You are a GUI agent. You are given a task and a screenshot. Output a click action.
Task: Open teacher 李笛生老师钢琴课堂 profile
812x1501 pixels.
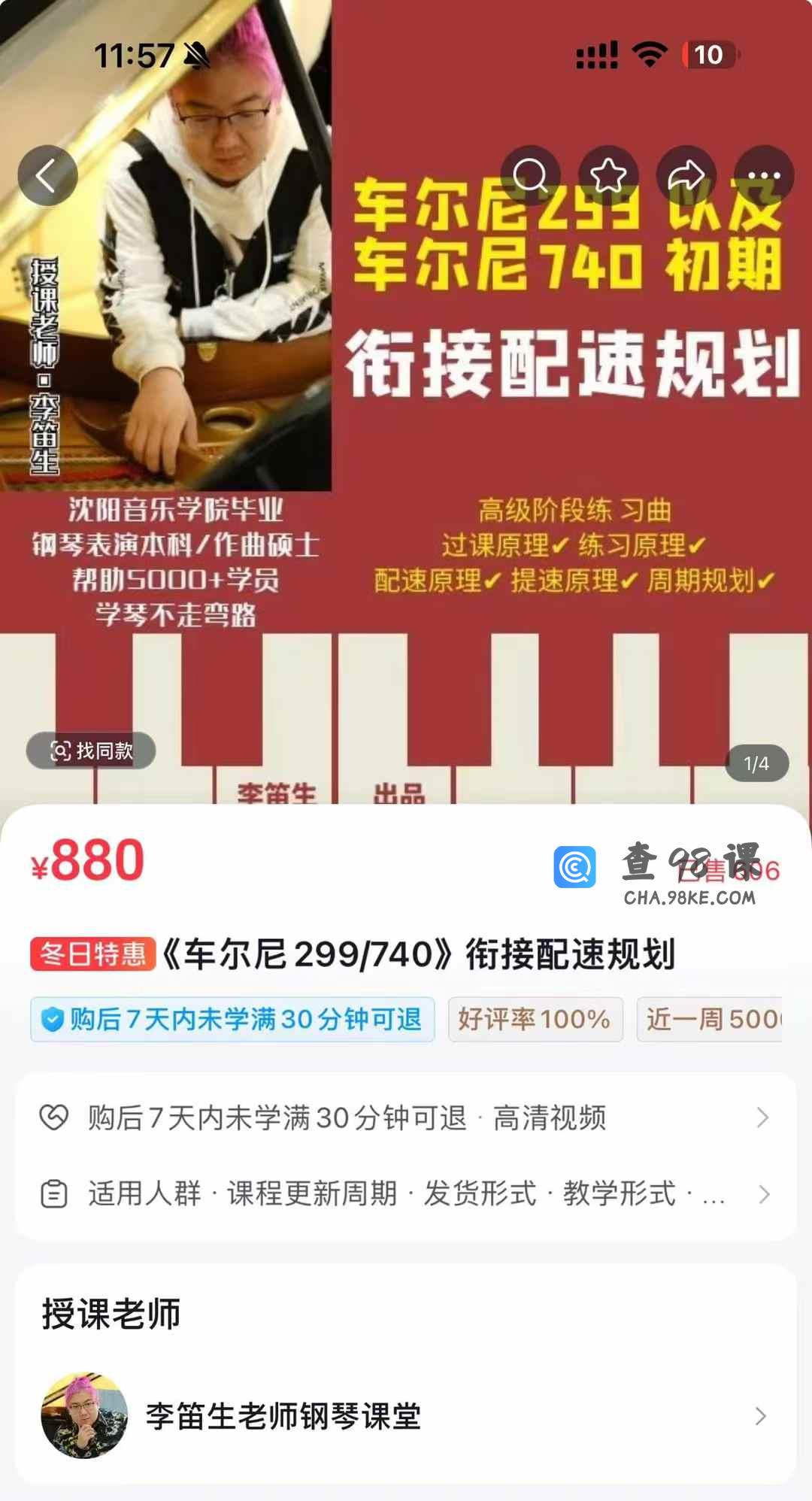coord(406,1416)
